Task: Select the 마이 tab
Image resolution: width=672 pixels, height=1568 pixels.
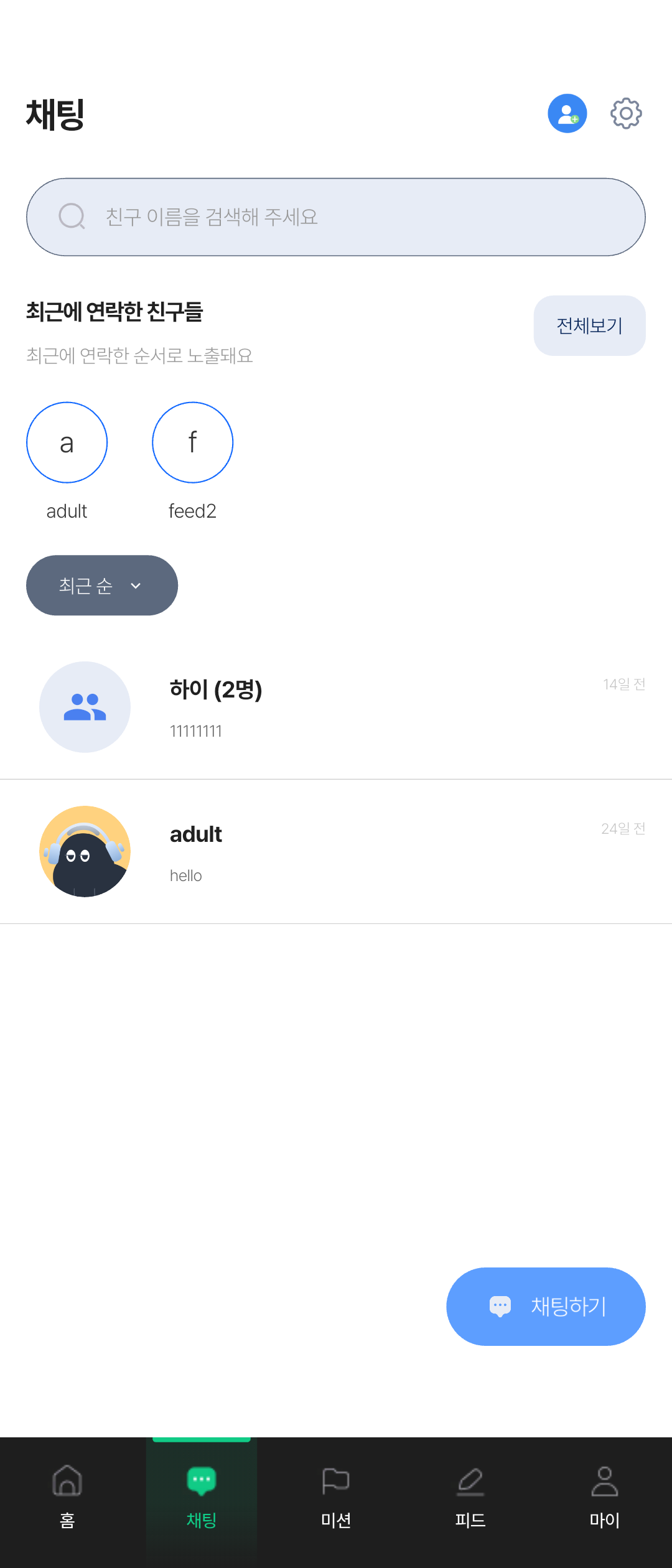Action: click(x=604, y=1500)
